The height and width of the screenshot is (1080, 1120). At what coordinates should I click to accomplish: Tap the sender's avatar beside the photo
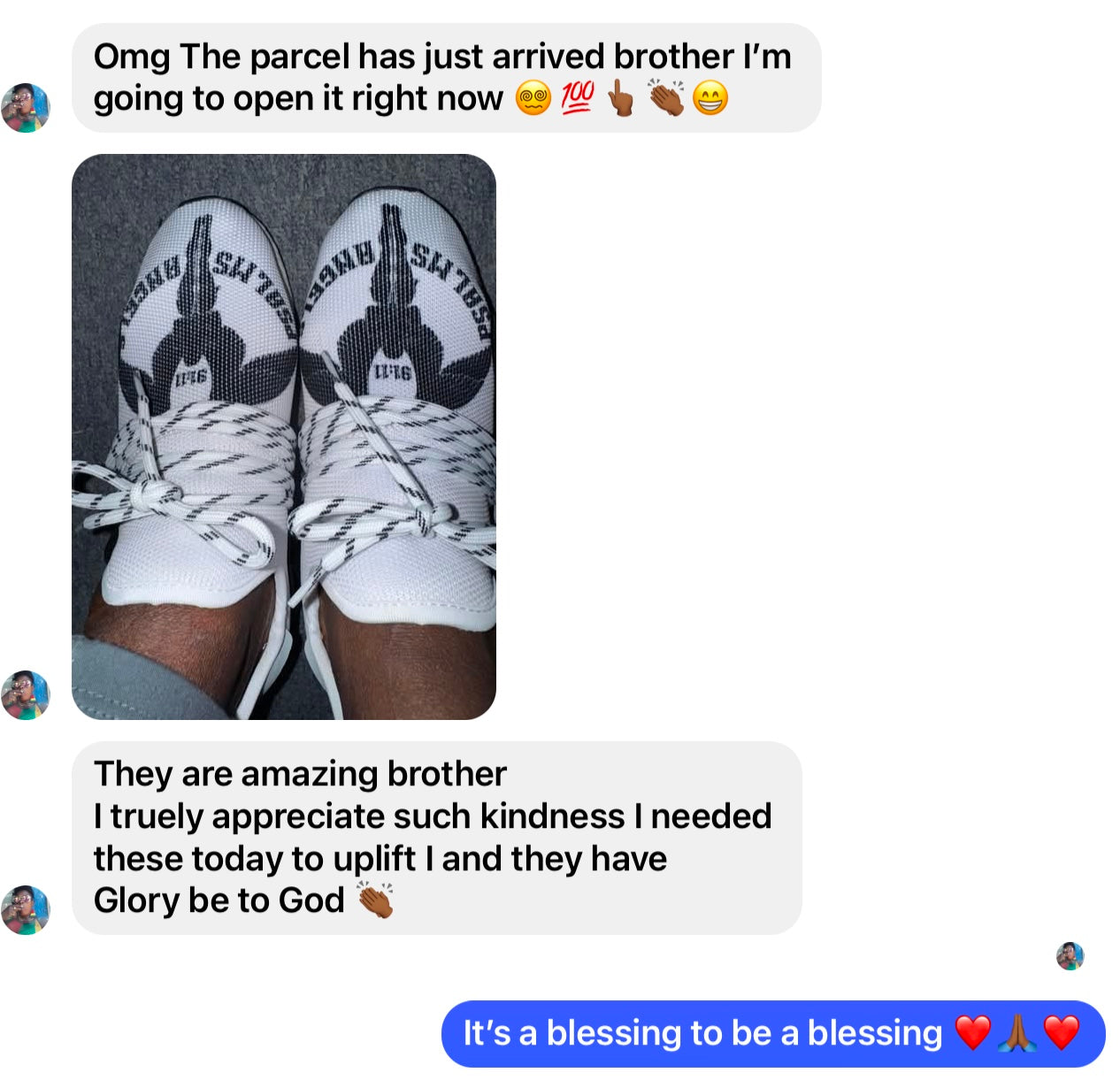(x=26, y=695)
